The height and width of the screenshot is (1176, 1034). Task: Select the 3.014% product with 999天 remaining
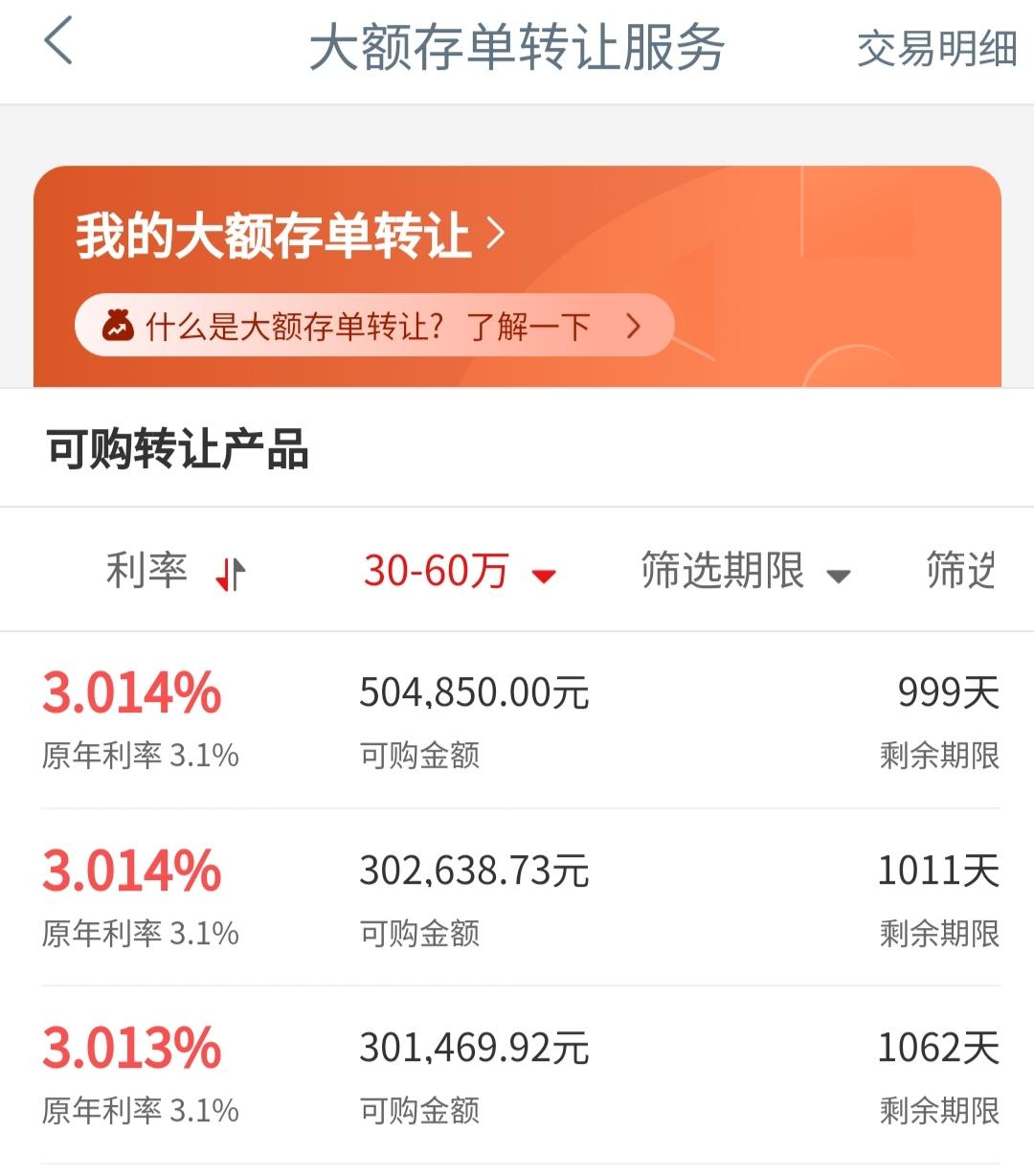[x=517, y=718]
